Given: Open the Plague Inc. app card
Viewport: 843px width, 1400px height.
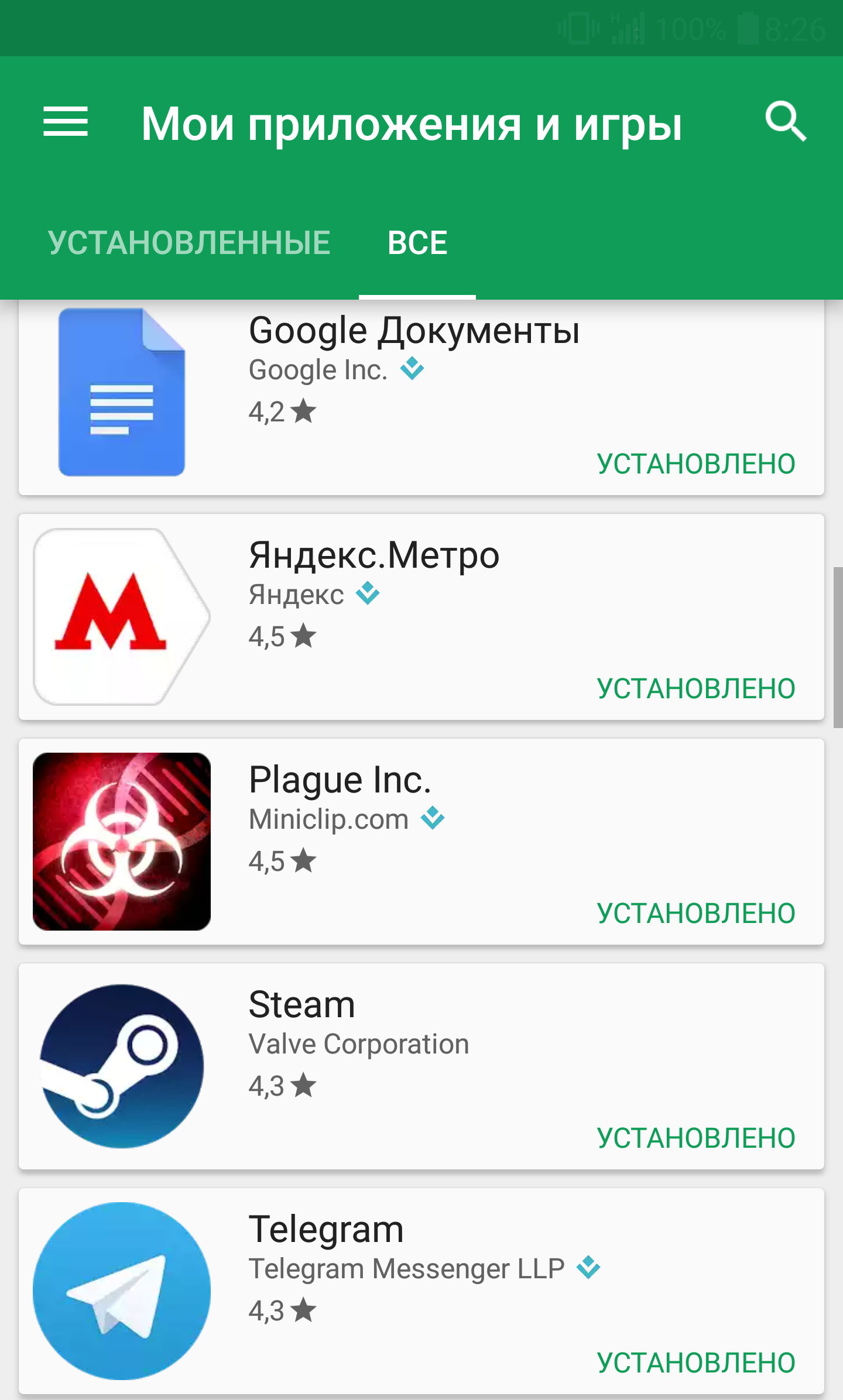Looking at the screenshot, I should coord(421,842).
